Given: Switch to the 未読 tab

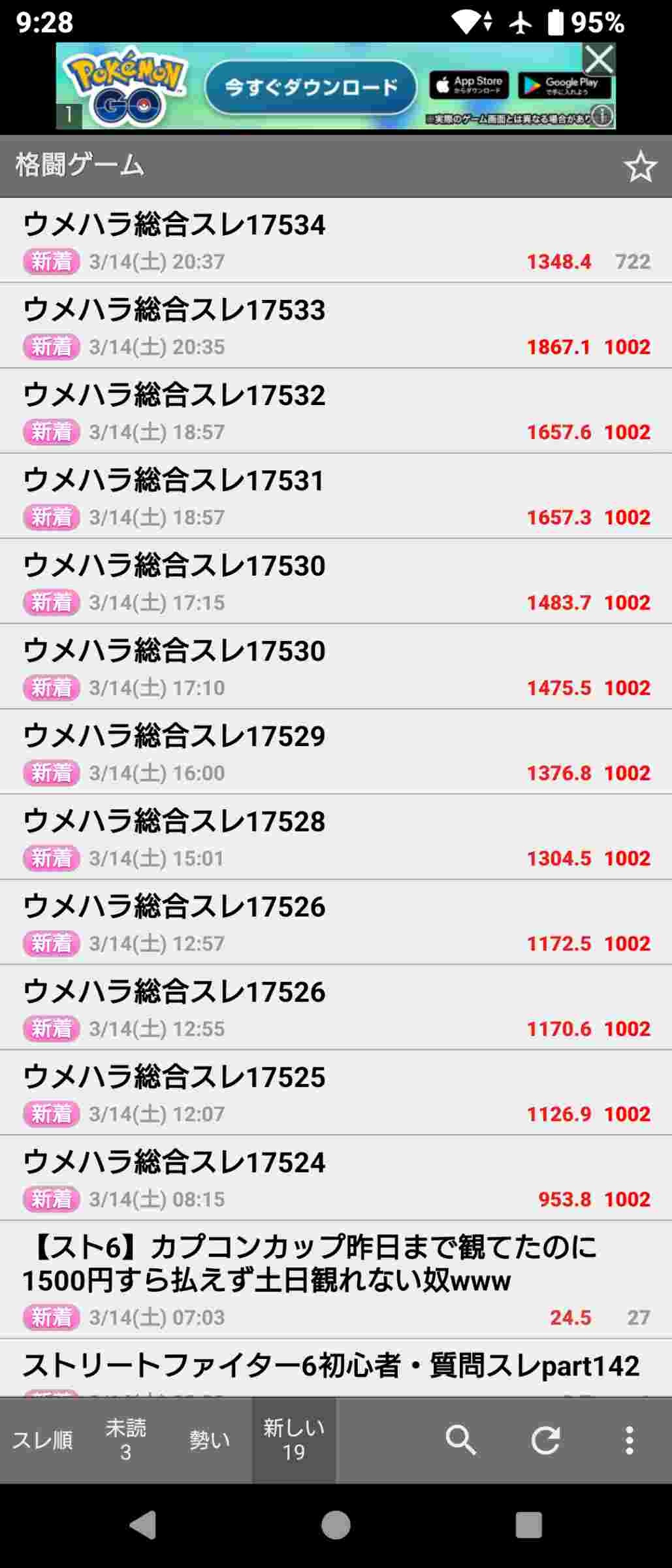Looking at the screenshot, I should pos(125,1440).
